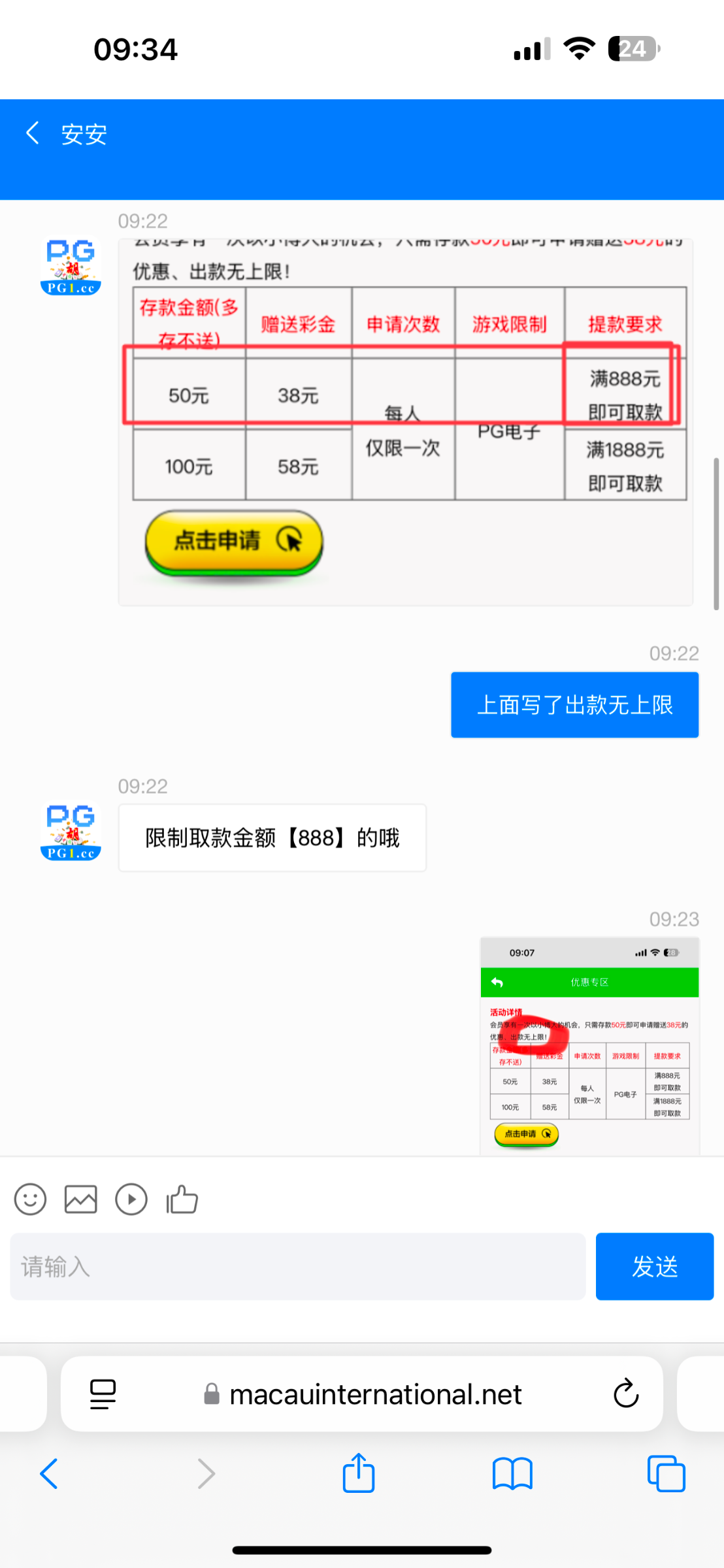Open the video send icon in chat
724x1568 pixels.
point(131,1199)
